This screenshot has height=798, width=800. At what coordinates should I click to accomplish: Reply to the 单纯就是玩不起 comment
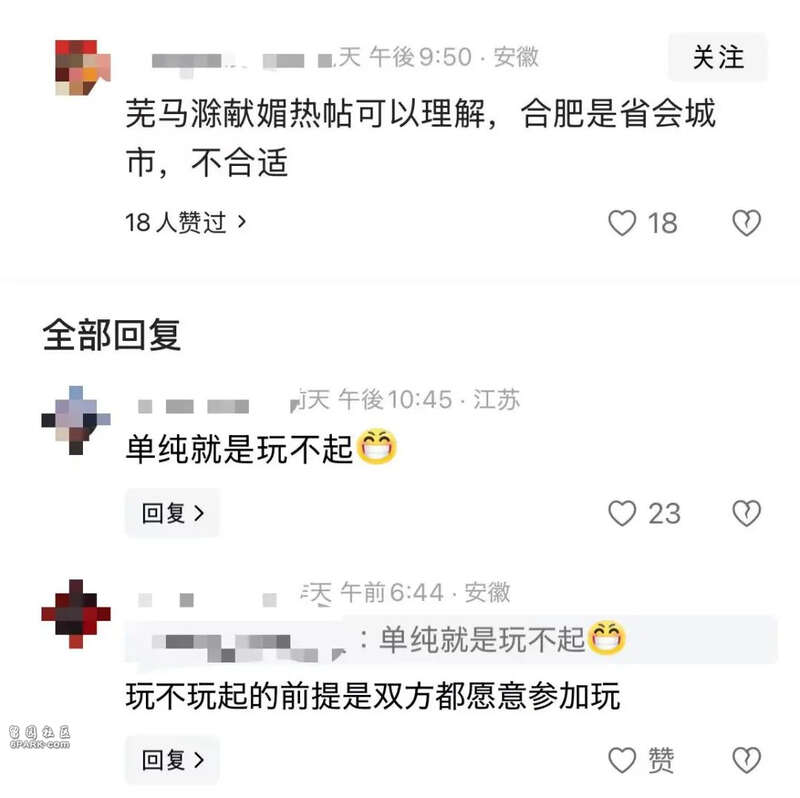click(172, 514)
